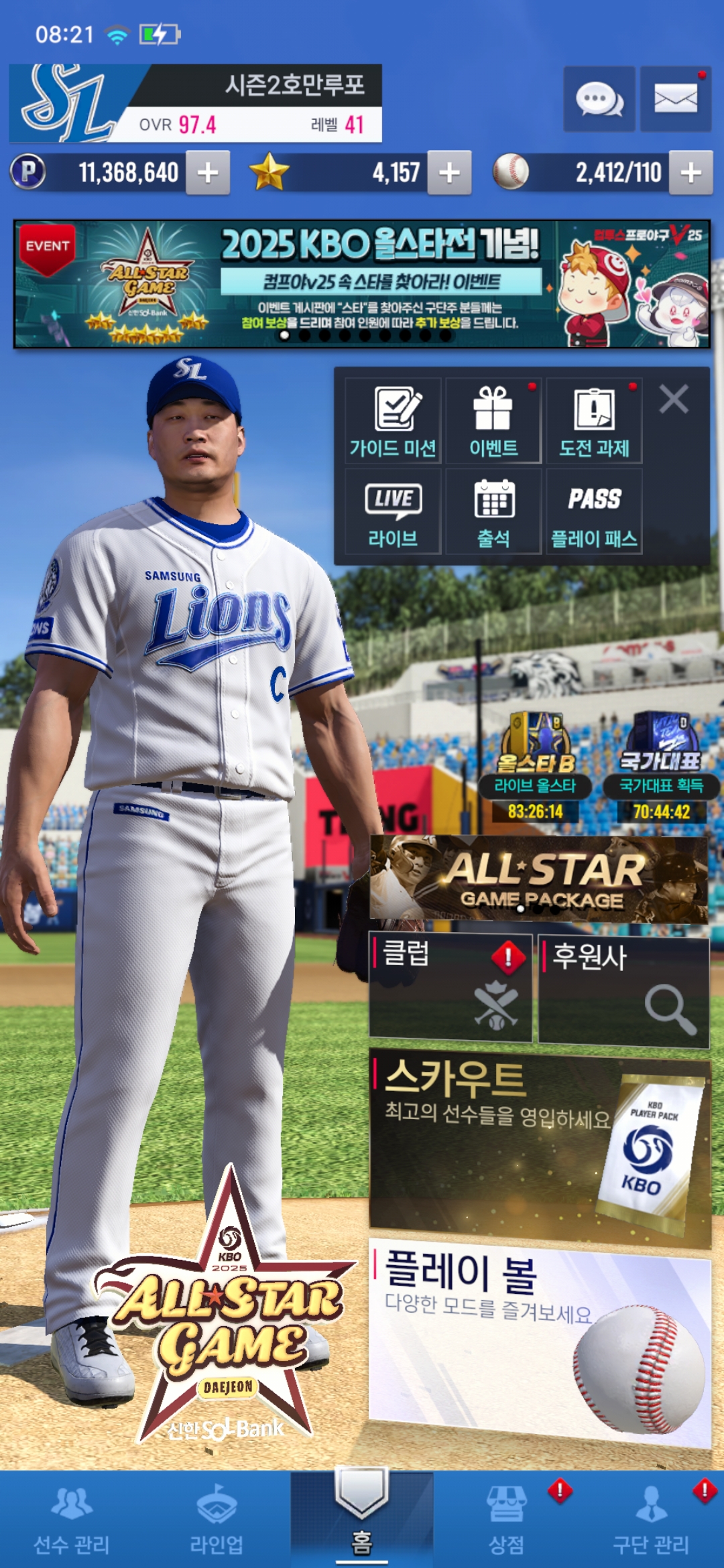Close the quick menu panel

(674, 399)
